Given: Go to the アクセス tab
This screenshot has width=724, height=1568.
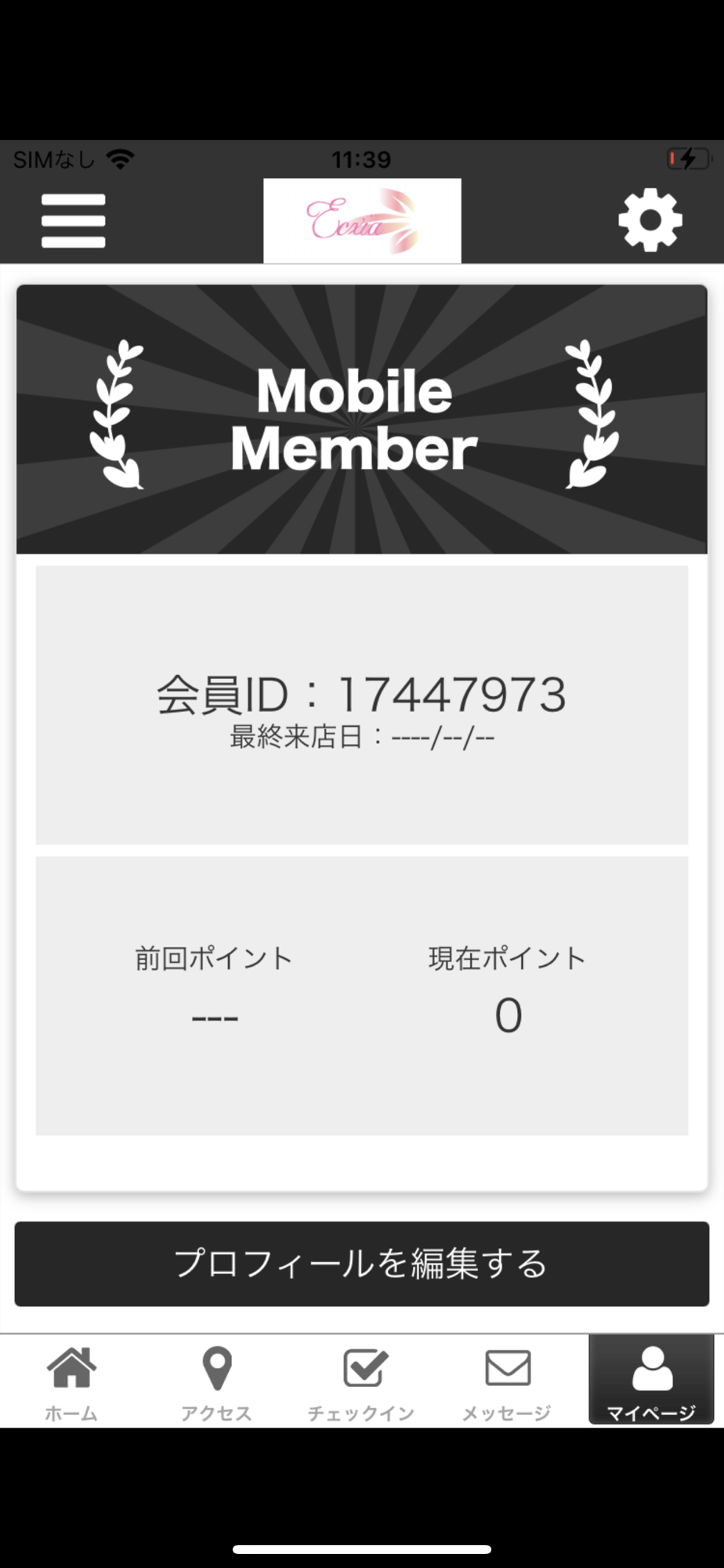Looking at the screenshot, I should click(217, 1382).
